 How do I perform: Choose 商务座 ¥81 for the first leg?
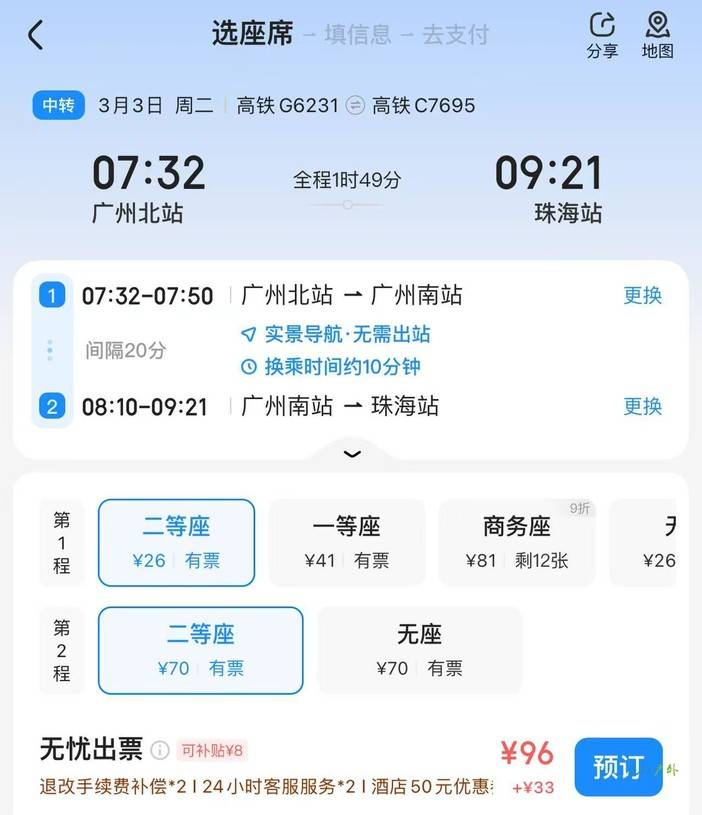point(517,543)
